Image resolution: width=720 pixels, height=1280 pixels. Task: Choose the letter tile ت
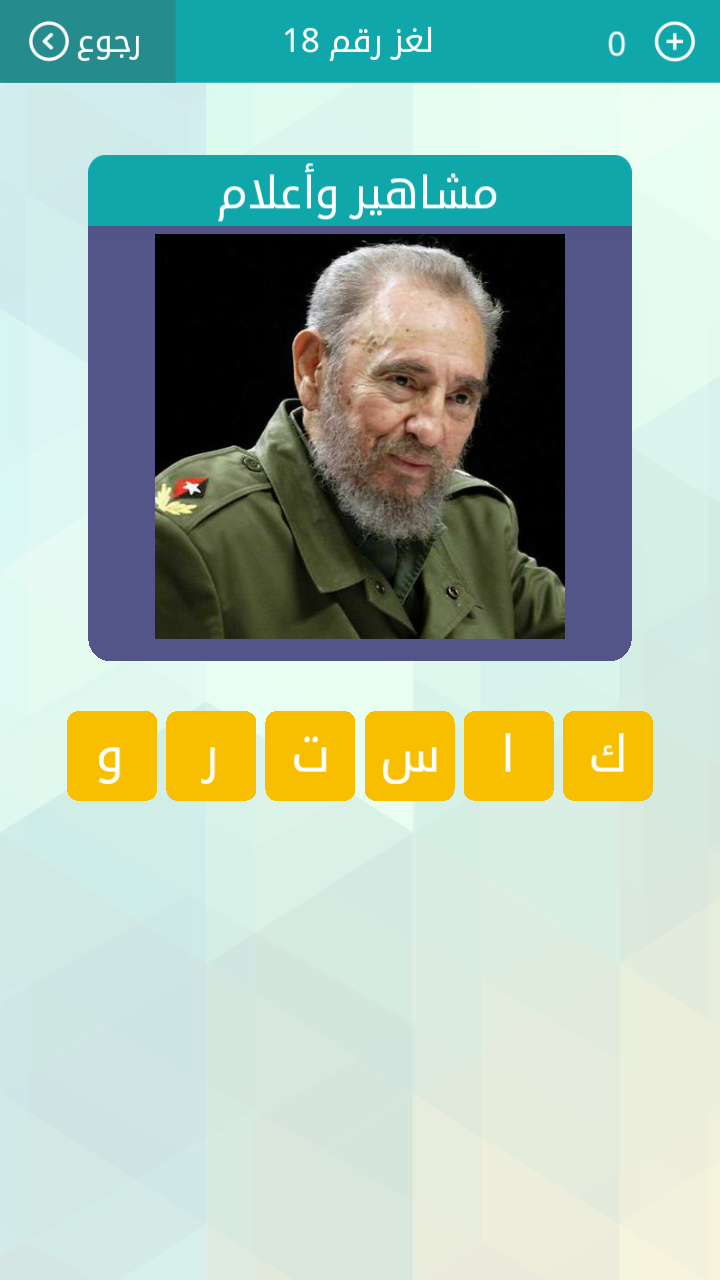(x=310, y=756)
